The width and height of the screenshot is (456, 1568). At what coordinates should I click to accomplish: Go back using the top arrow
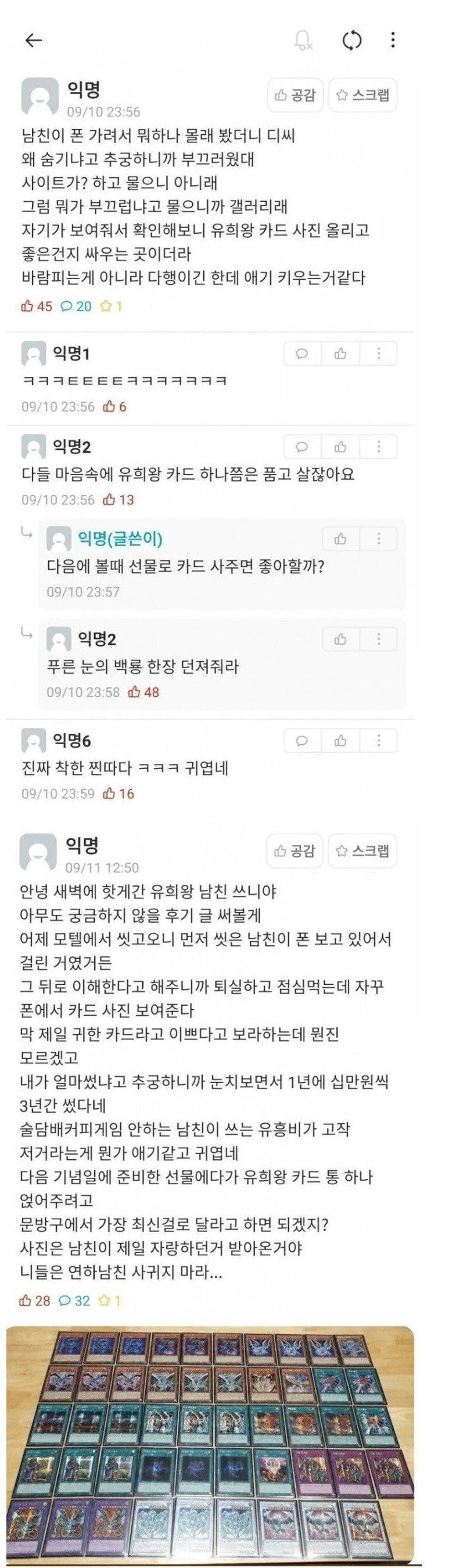[x=34, y=40]
